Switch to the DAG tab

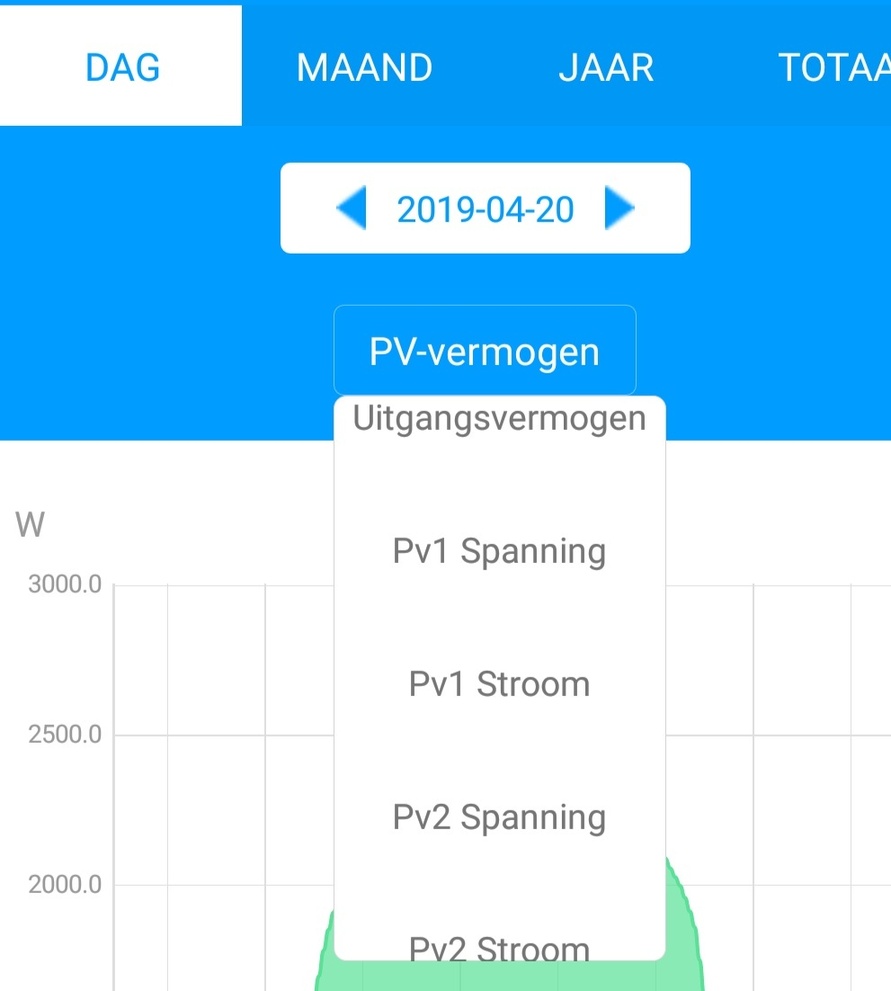click(x=122, y=67)
